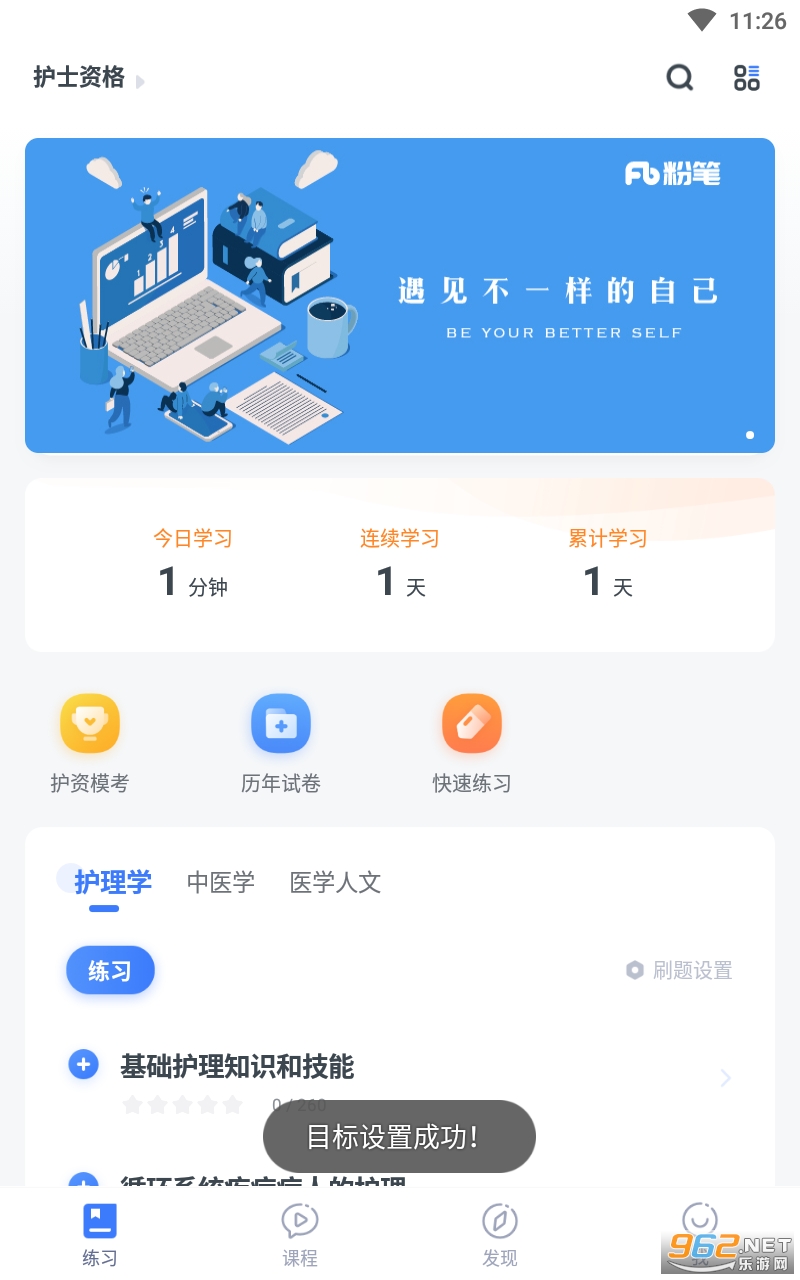
Task: Open 历年试卷 past papers
Action: pos(281,742)
